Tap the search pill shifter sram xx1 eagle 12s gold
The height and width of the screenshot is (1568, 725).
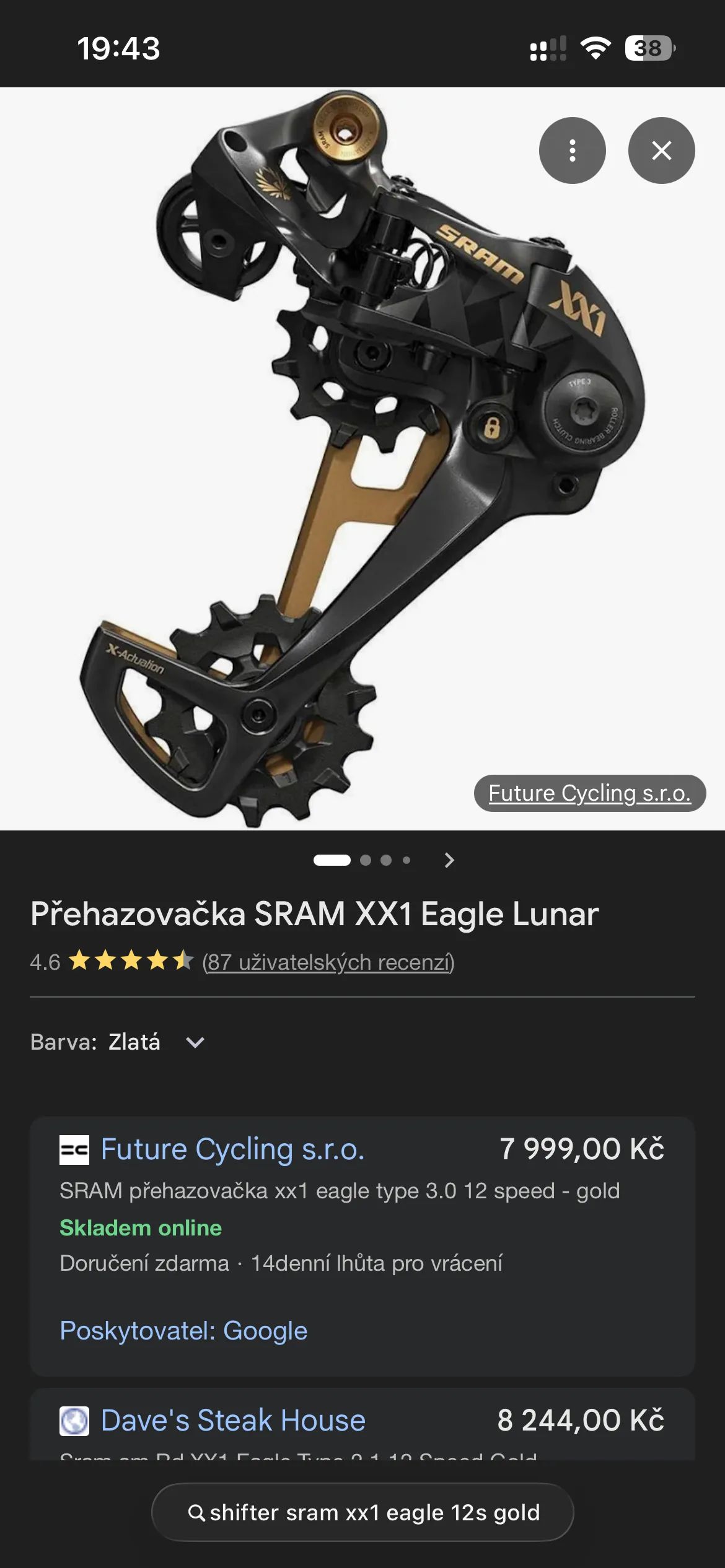(x=362, y=1512)
